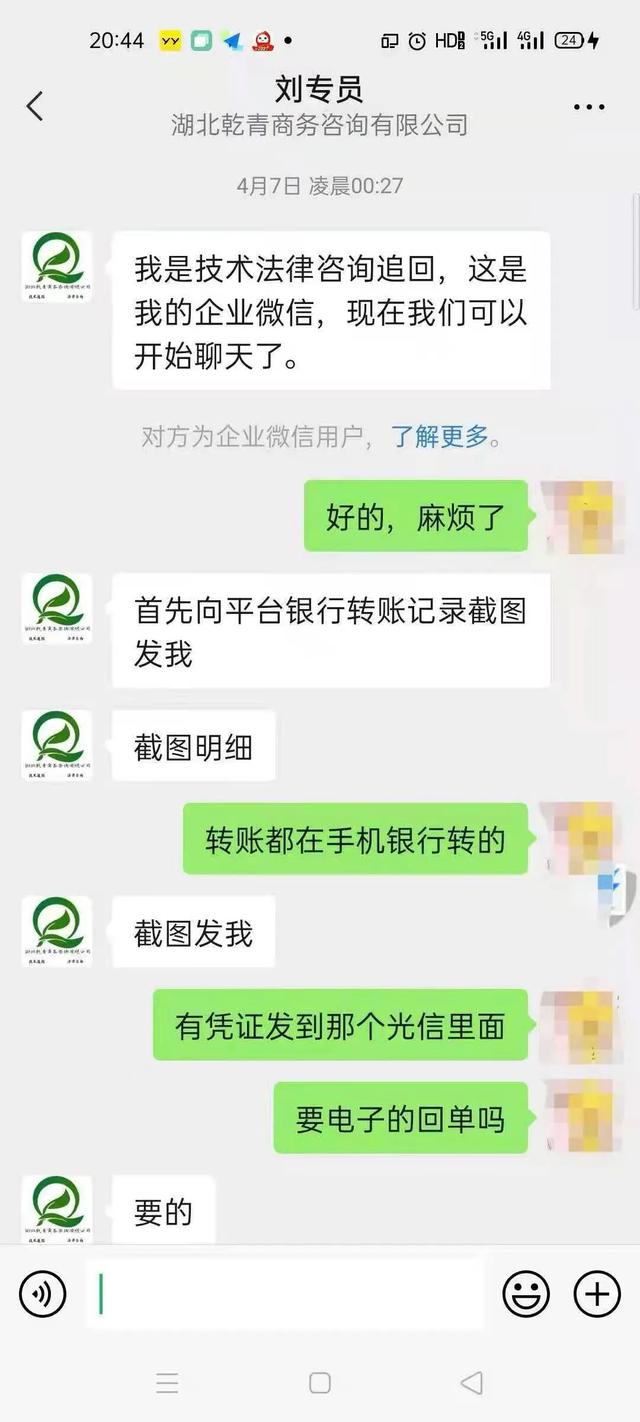Open the plus attachment menu

pos(597,1295)
